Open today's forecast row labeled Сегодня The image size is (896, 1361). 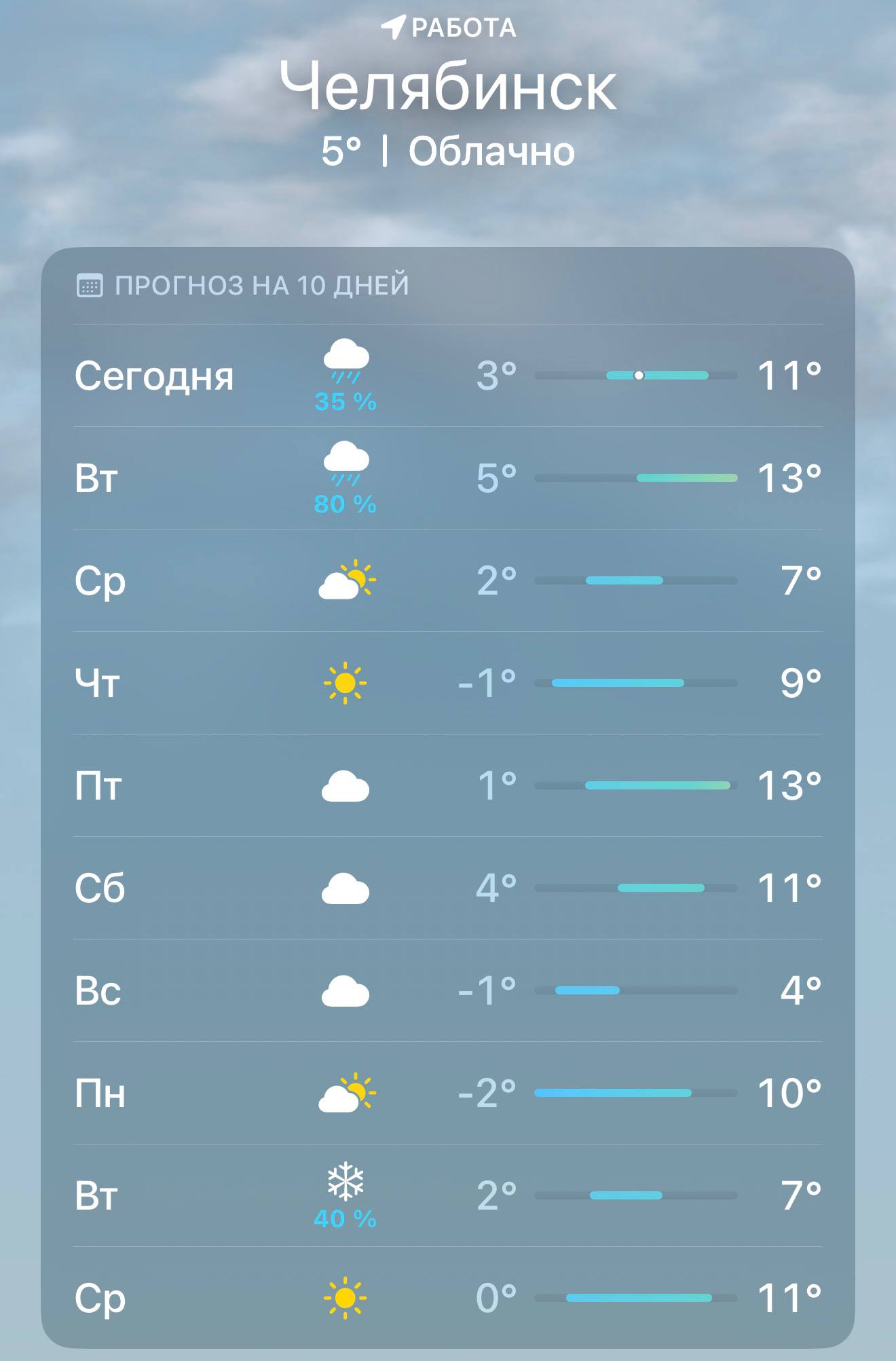pos(448,375)
